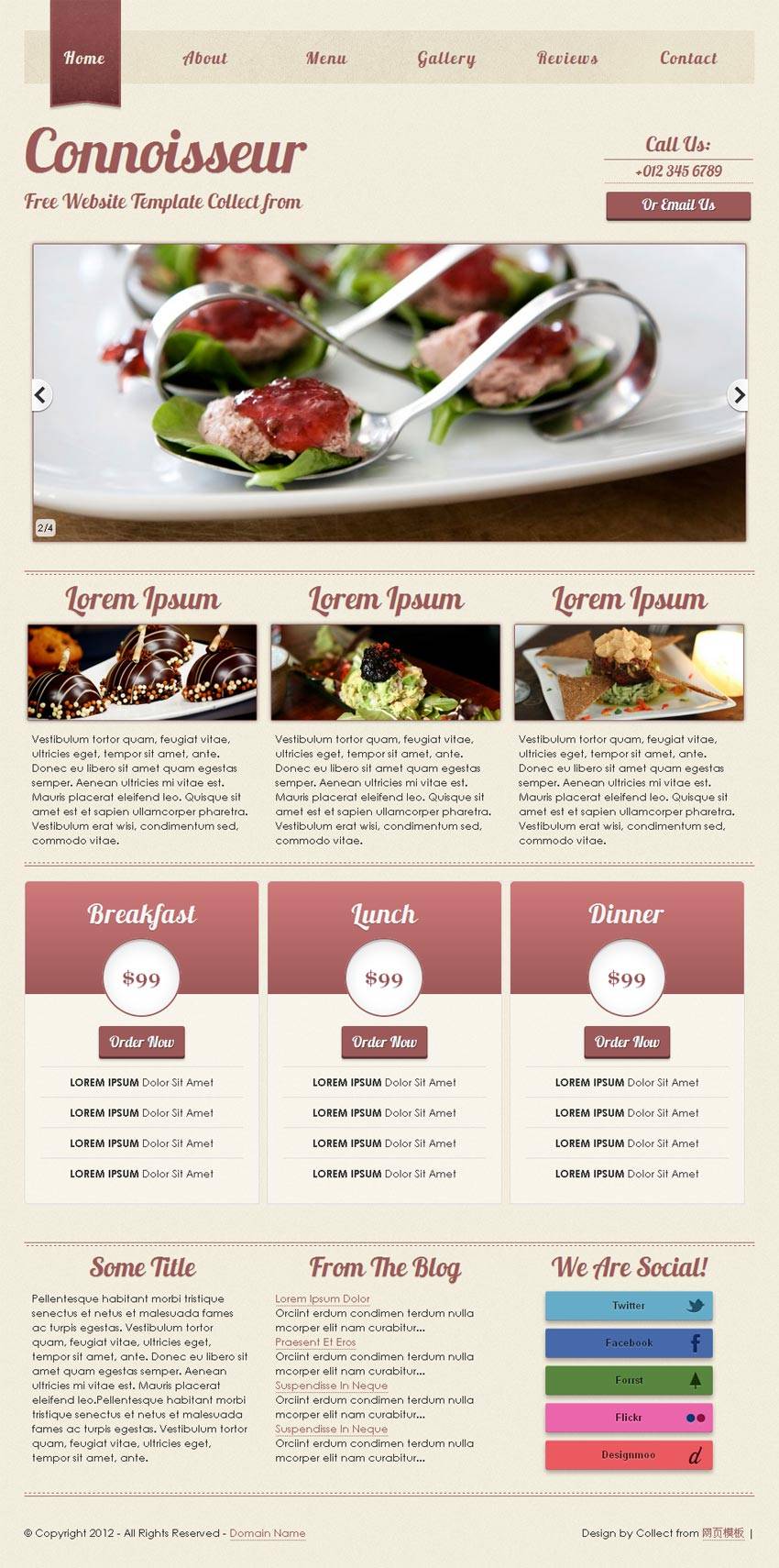
Task: Open the Contact page
Action: pos(688,58)
